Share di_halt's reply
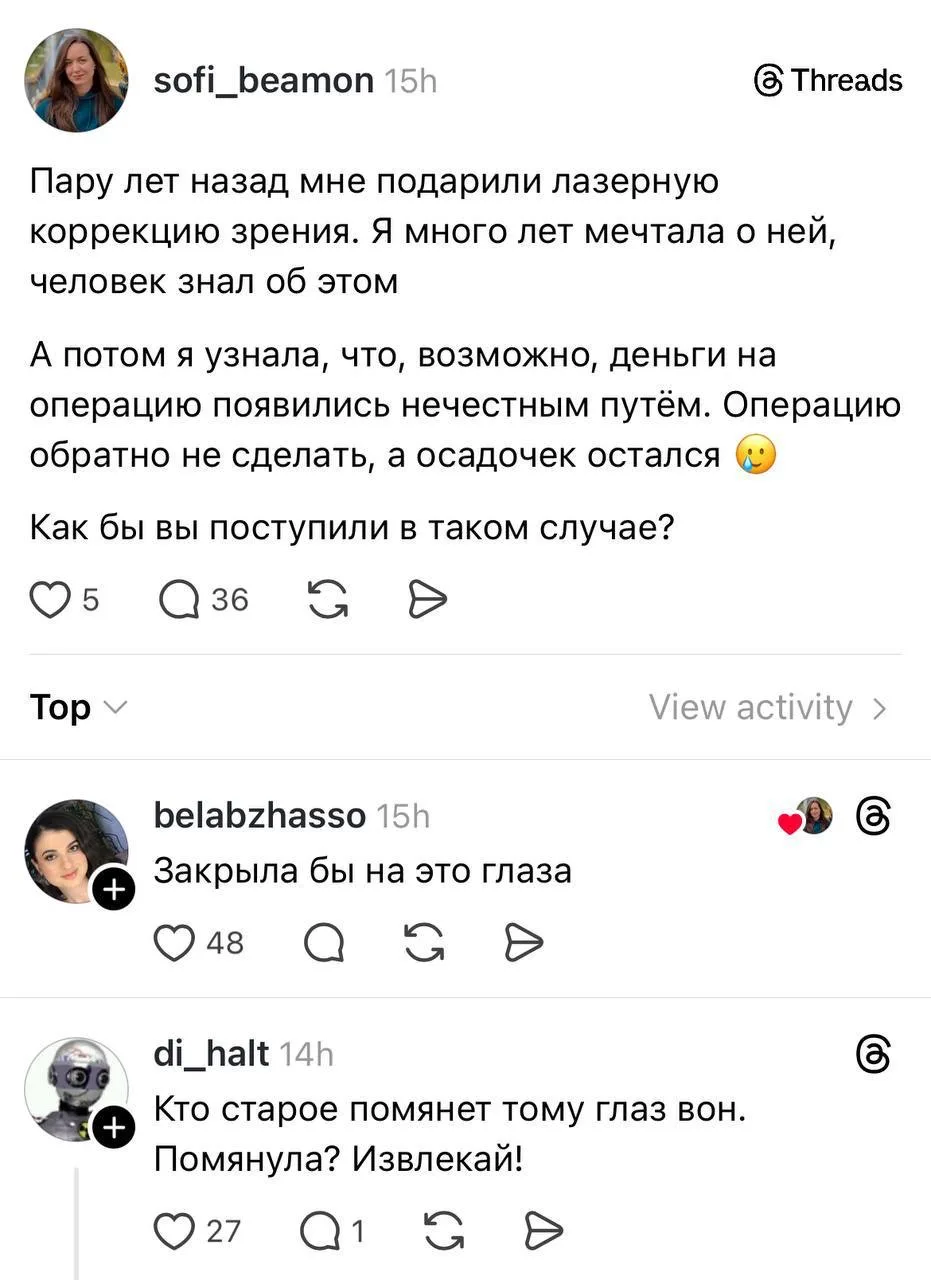The width and height of the screenshot is (931, 1280). (x=545, y=1230)
